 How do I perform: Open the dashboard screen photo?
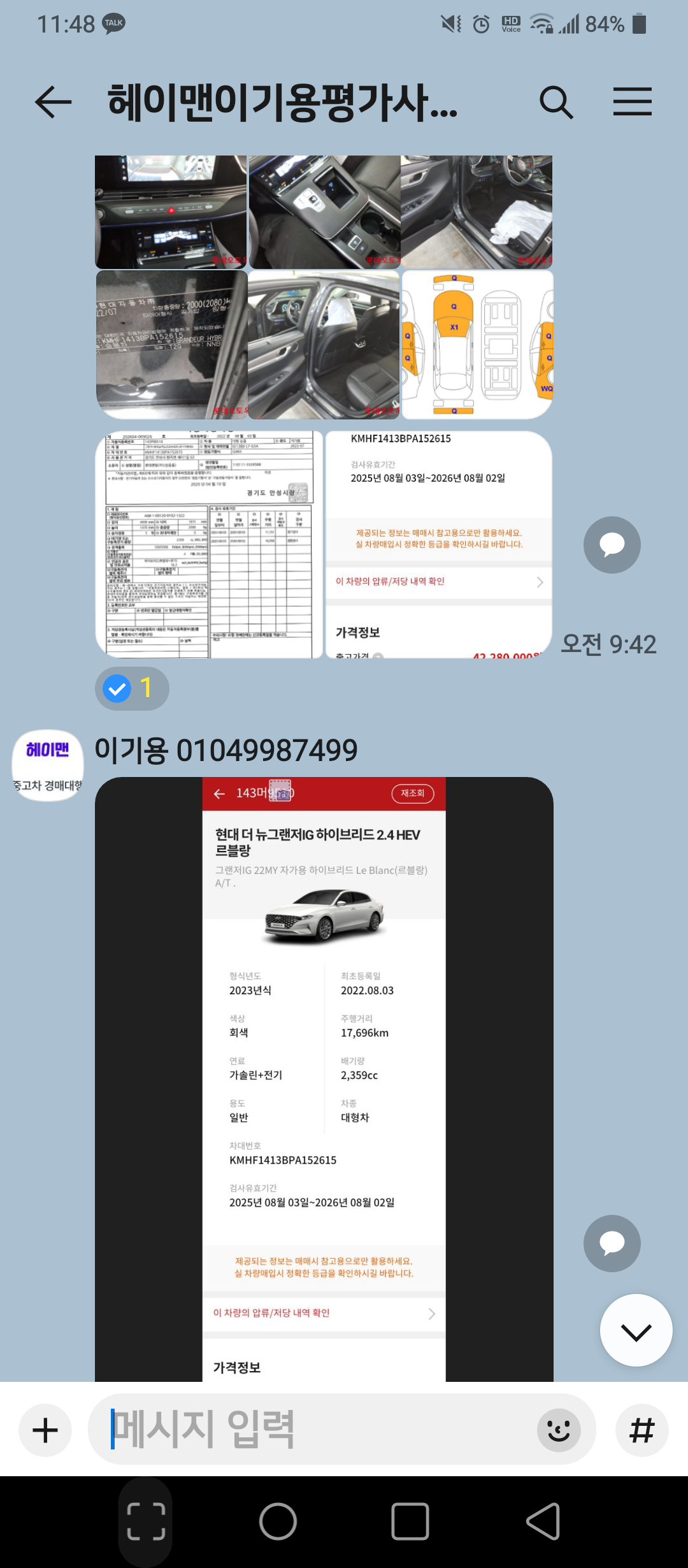171,212
